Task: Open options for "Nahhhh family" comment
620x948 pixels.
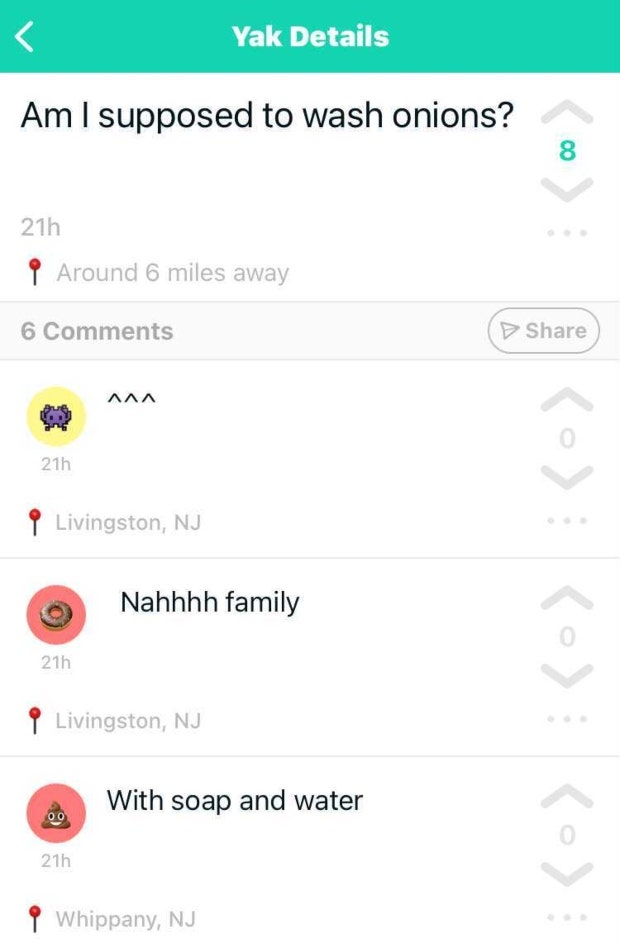Action: 567,718
